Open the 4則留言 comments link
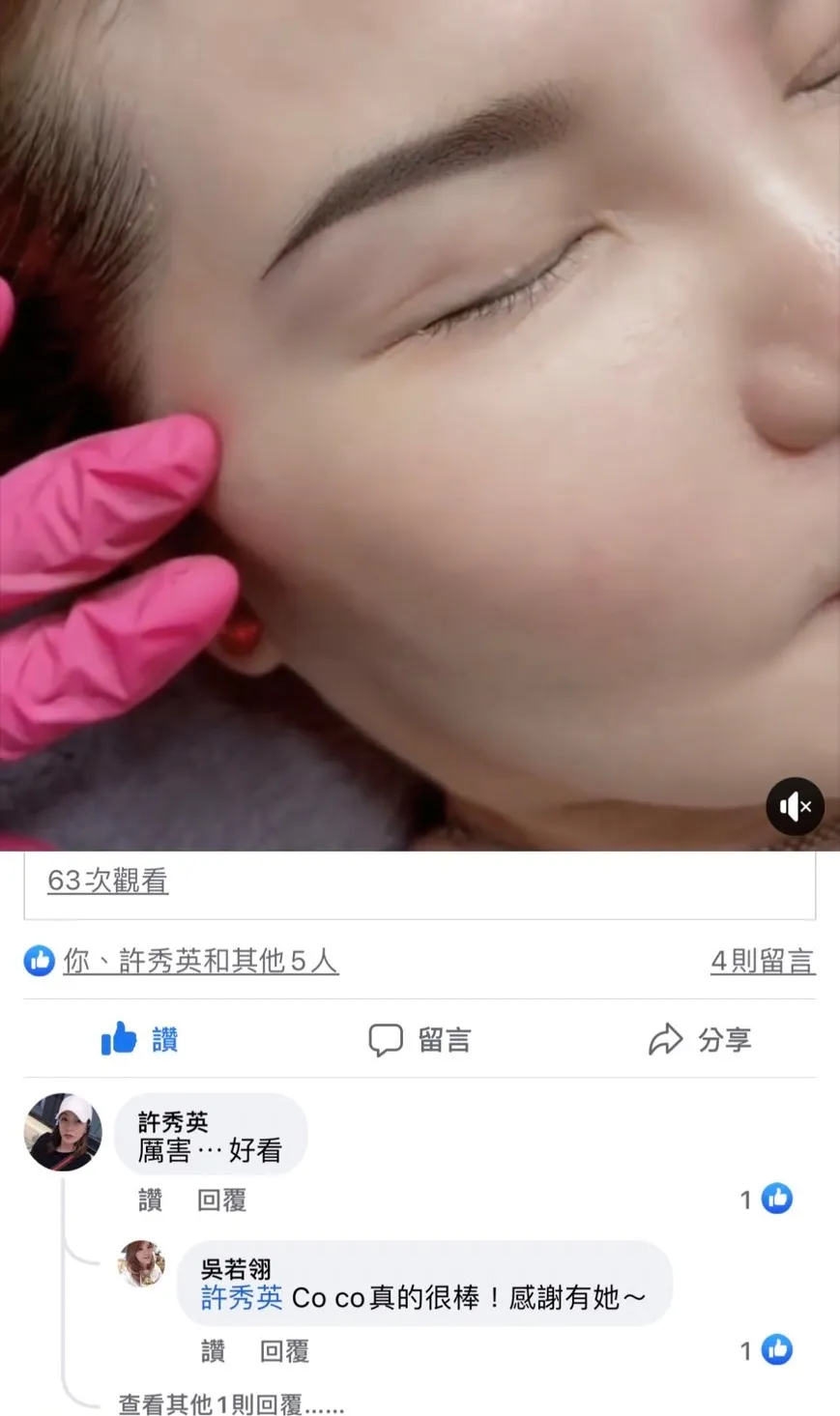Image resolution: width=840 pixels, height=1416 pixels. click(x=763, y=961)
